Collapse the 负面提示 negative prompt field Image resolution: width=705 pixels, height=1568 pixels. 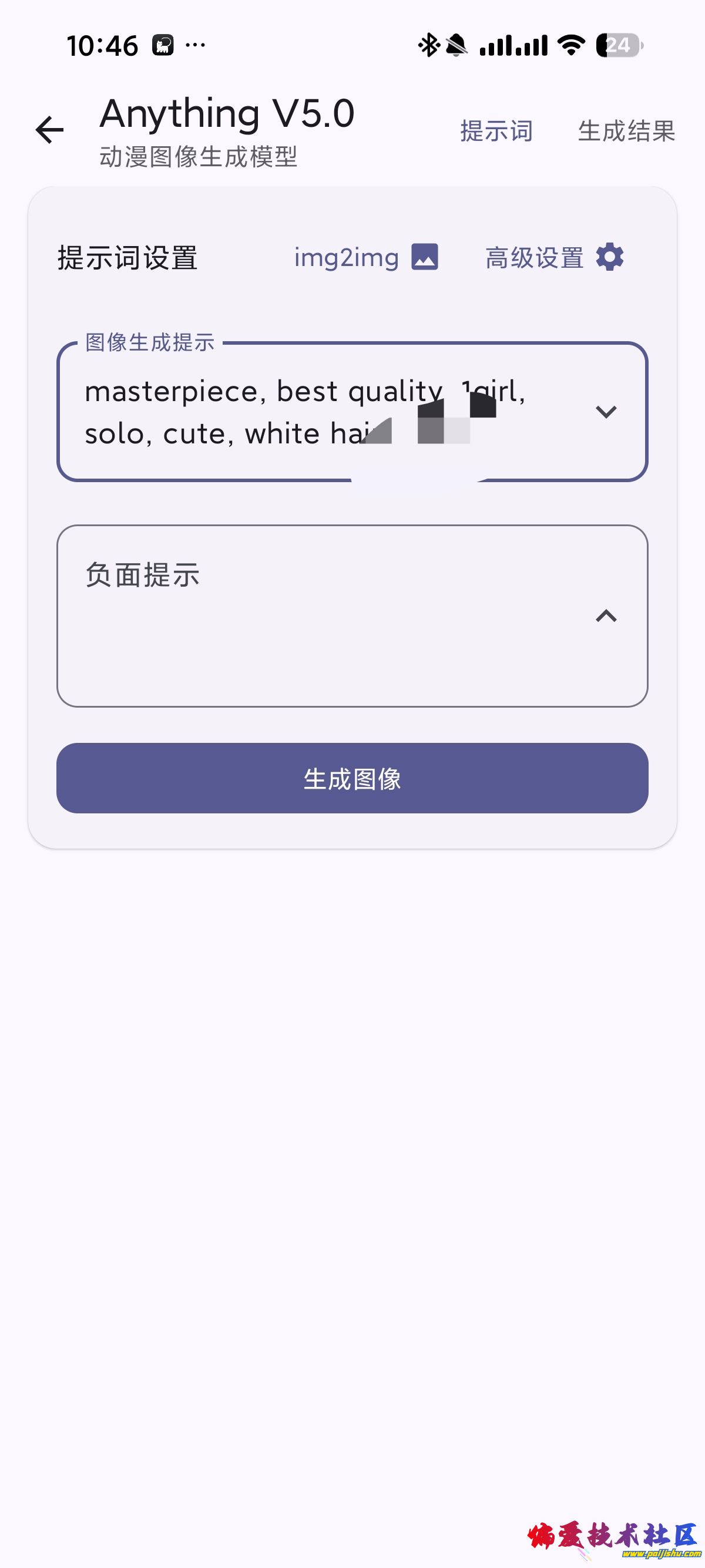pyautogui.click(x=606, y=617)
